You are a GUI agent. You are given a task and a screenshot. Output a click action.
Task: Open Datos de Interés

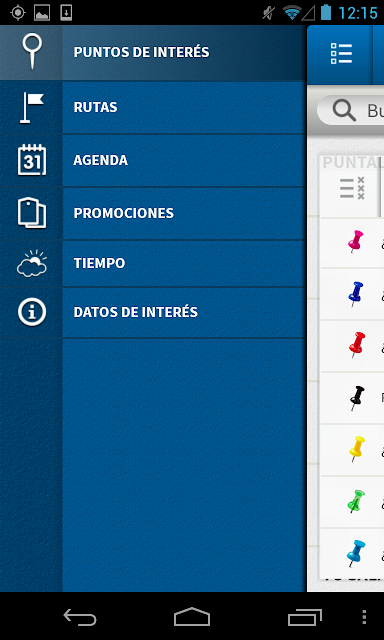(x=153, y=313)
